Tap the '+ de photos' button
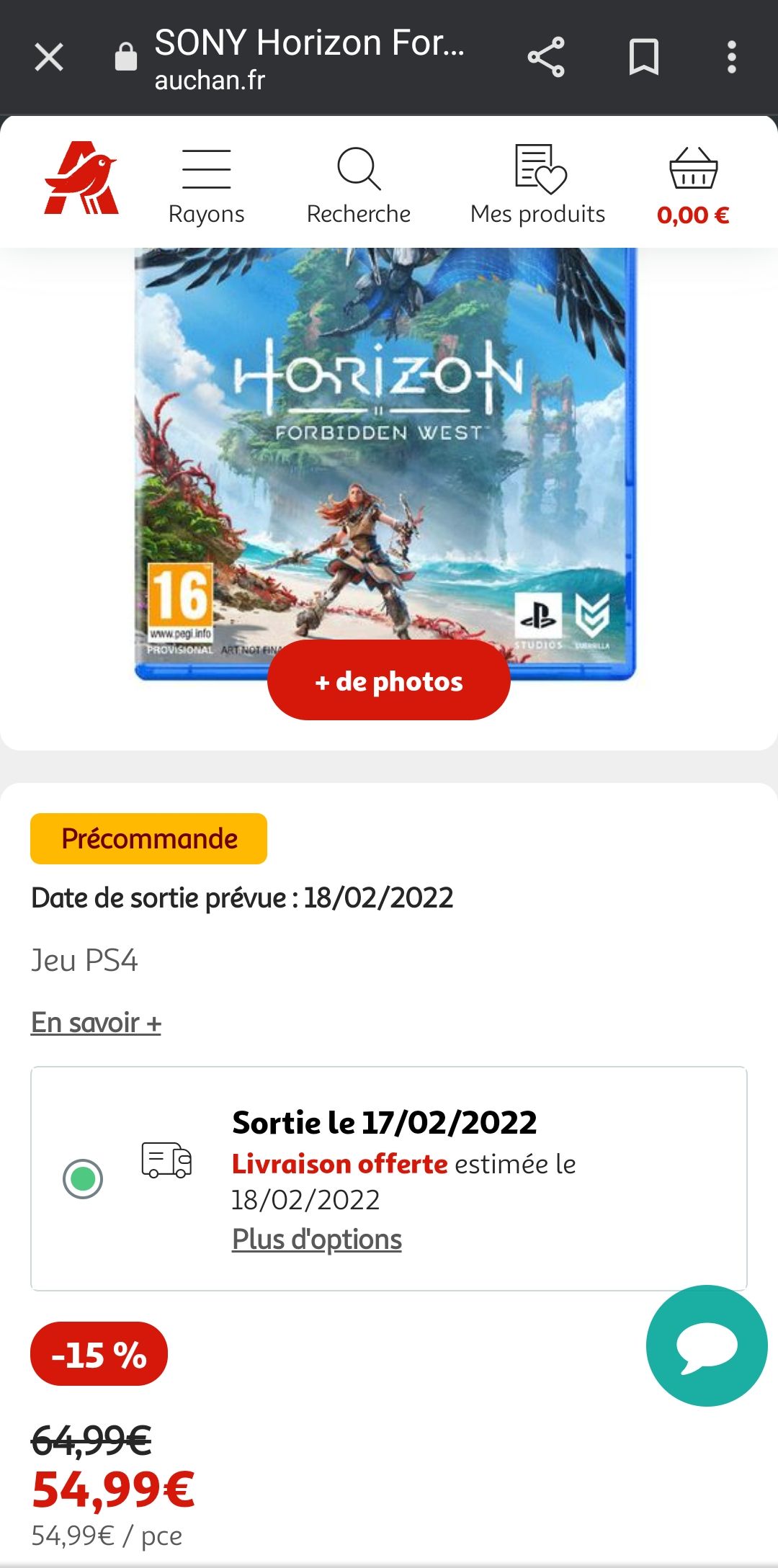Screen dimensions: 778x1568 (389, 680)
